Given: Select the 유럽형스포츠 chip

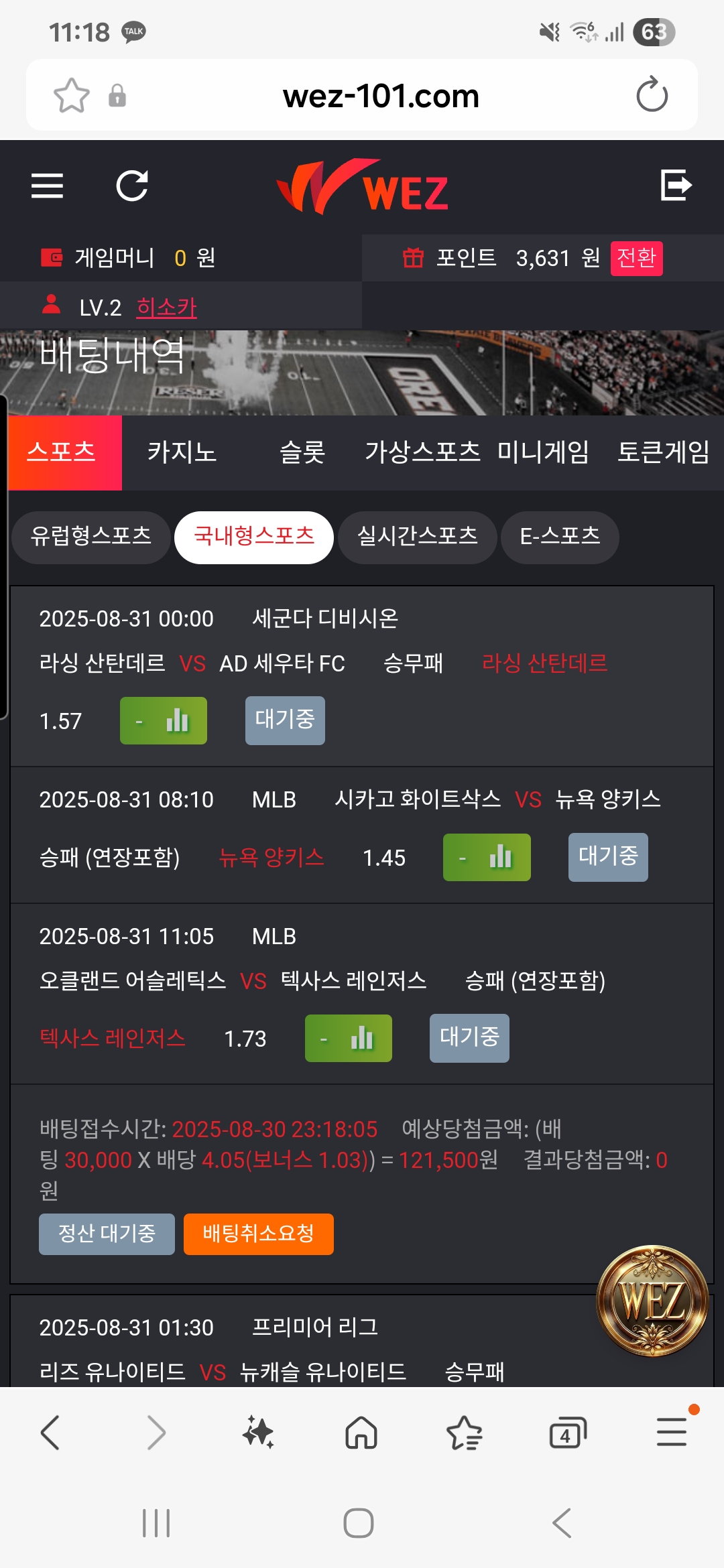Looking at the screenshot, I should (x=91, y=537).
